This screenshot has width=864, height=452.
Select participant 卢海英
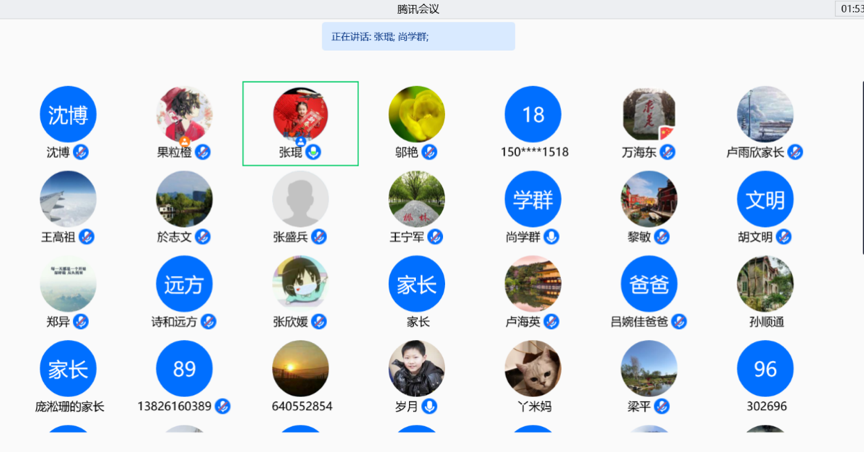(x=533, y=284)
